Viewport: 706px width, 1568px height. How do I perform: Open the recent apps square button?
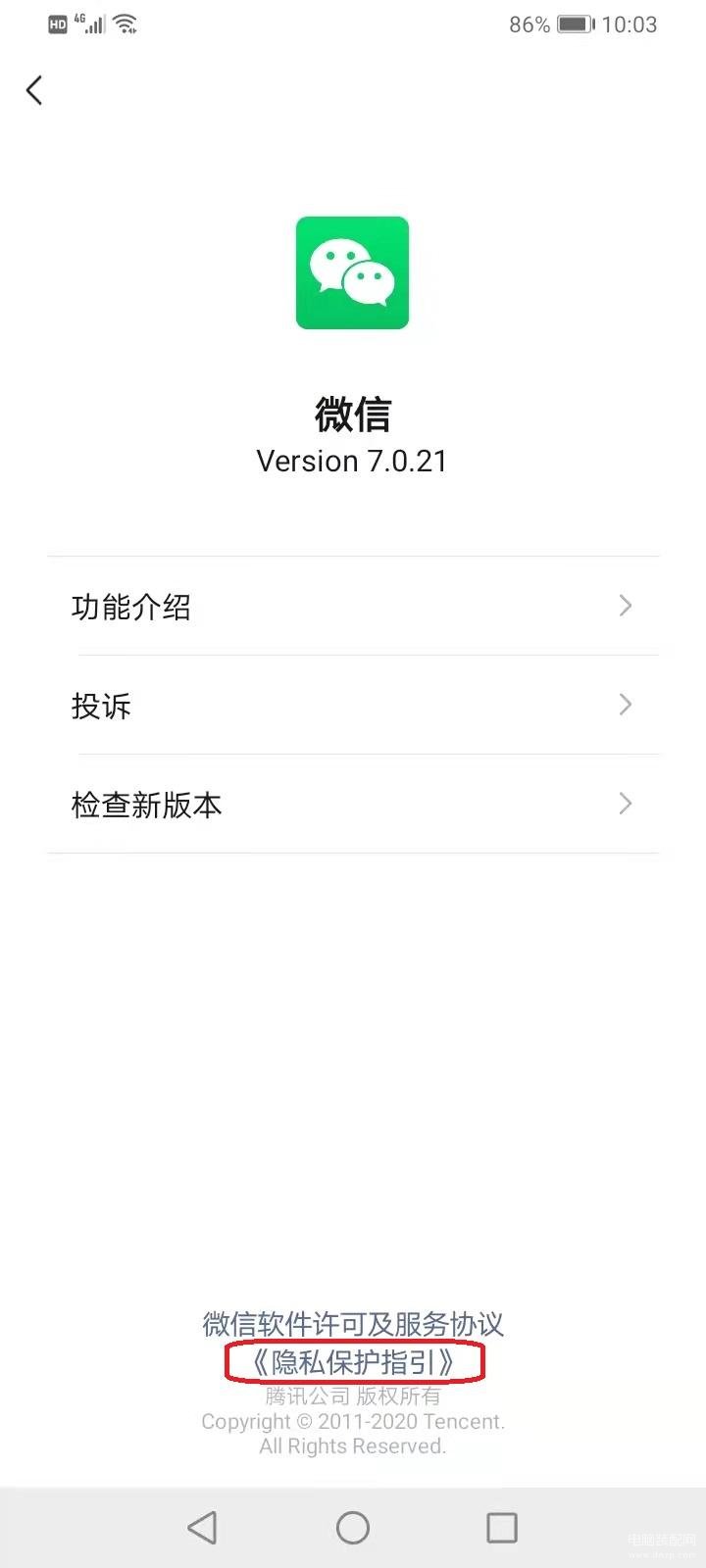[502, 1527]
